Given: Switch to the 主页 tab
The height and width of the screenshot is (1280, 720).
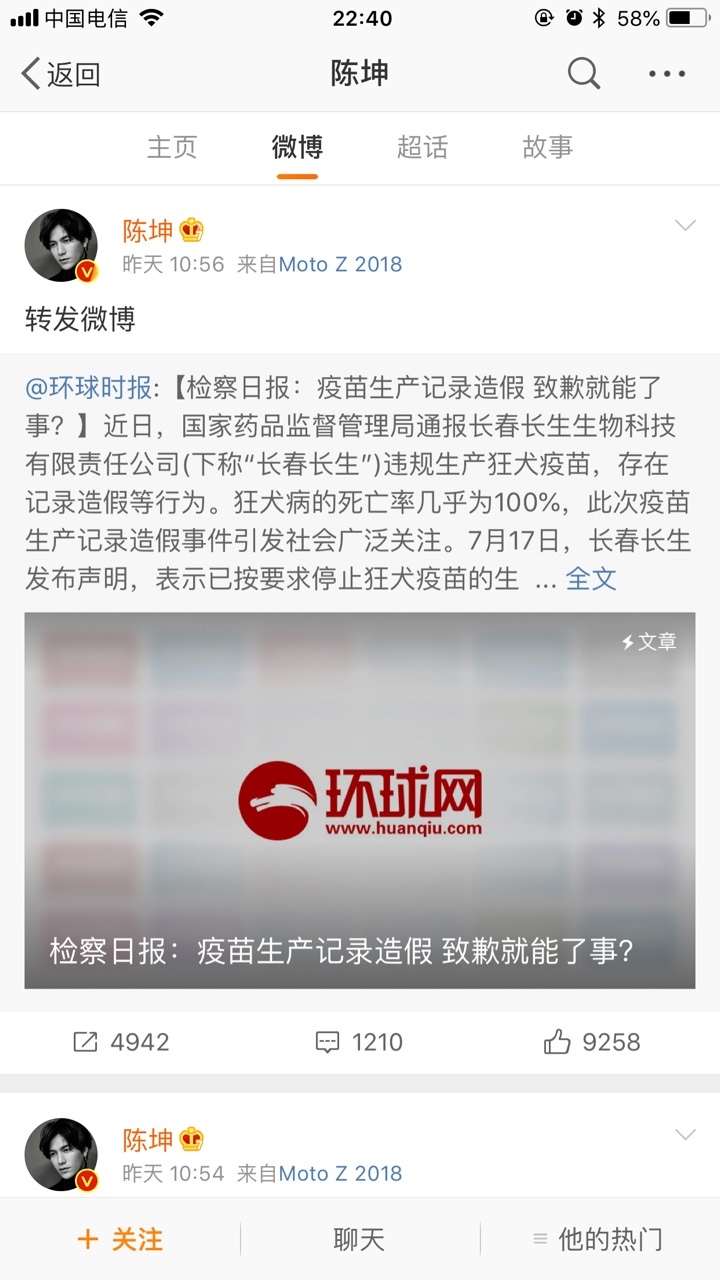Looking at the screenshot, I should (172, 147).
